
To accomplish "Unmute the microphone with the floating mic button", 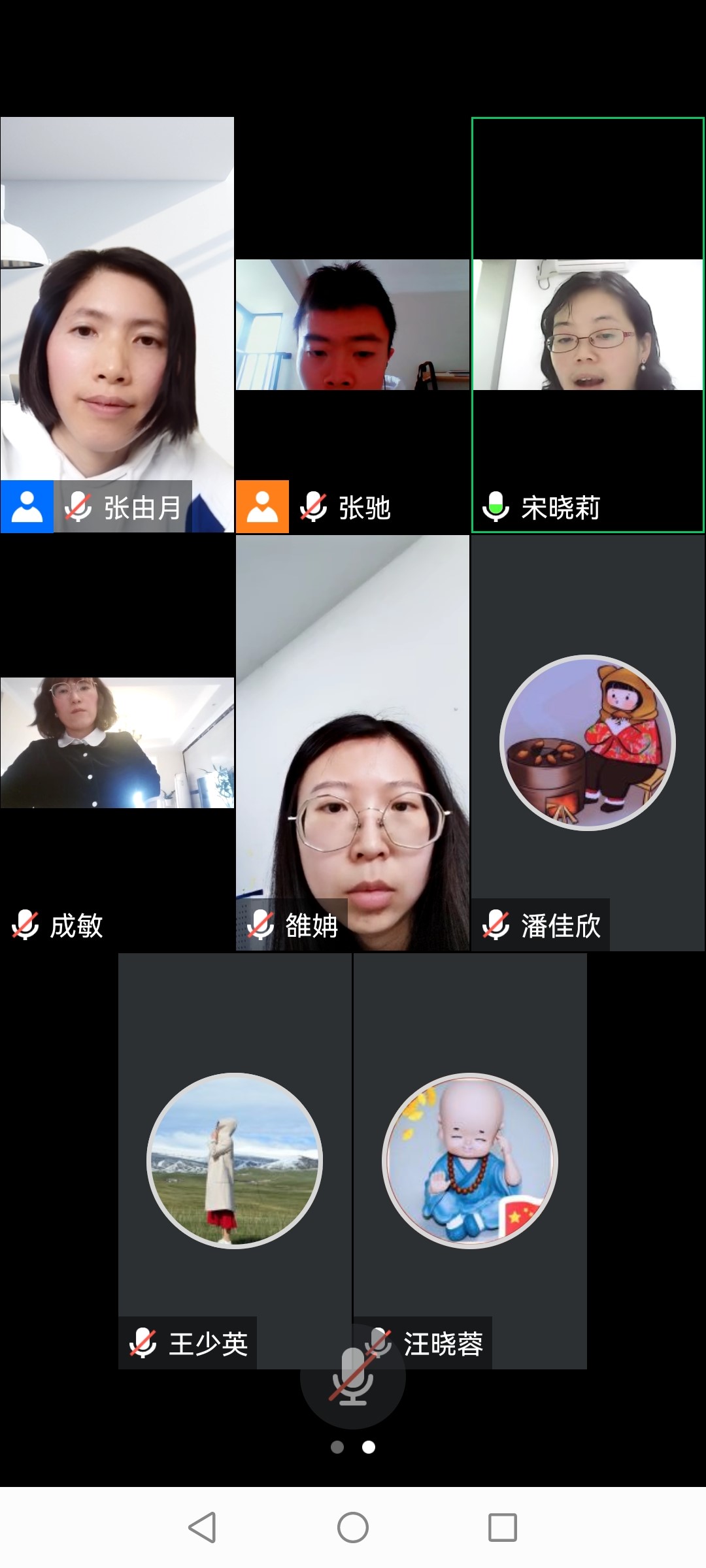I will click(x=352, y=1377).
